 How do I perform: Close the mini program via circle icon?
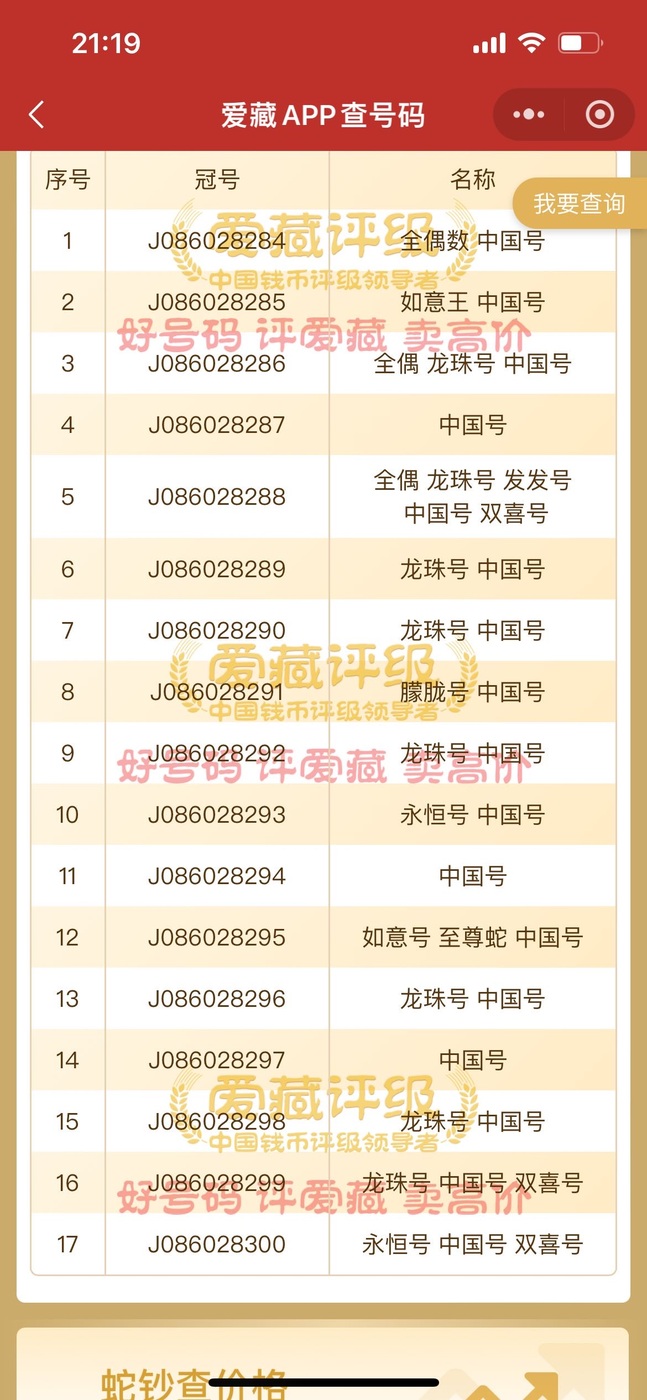pos(600,115)
